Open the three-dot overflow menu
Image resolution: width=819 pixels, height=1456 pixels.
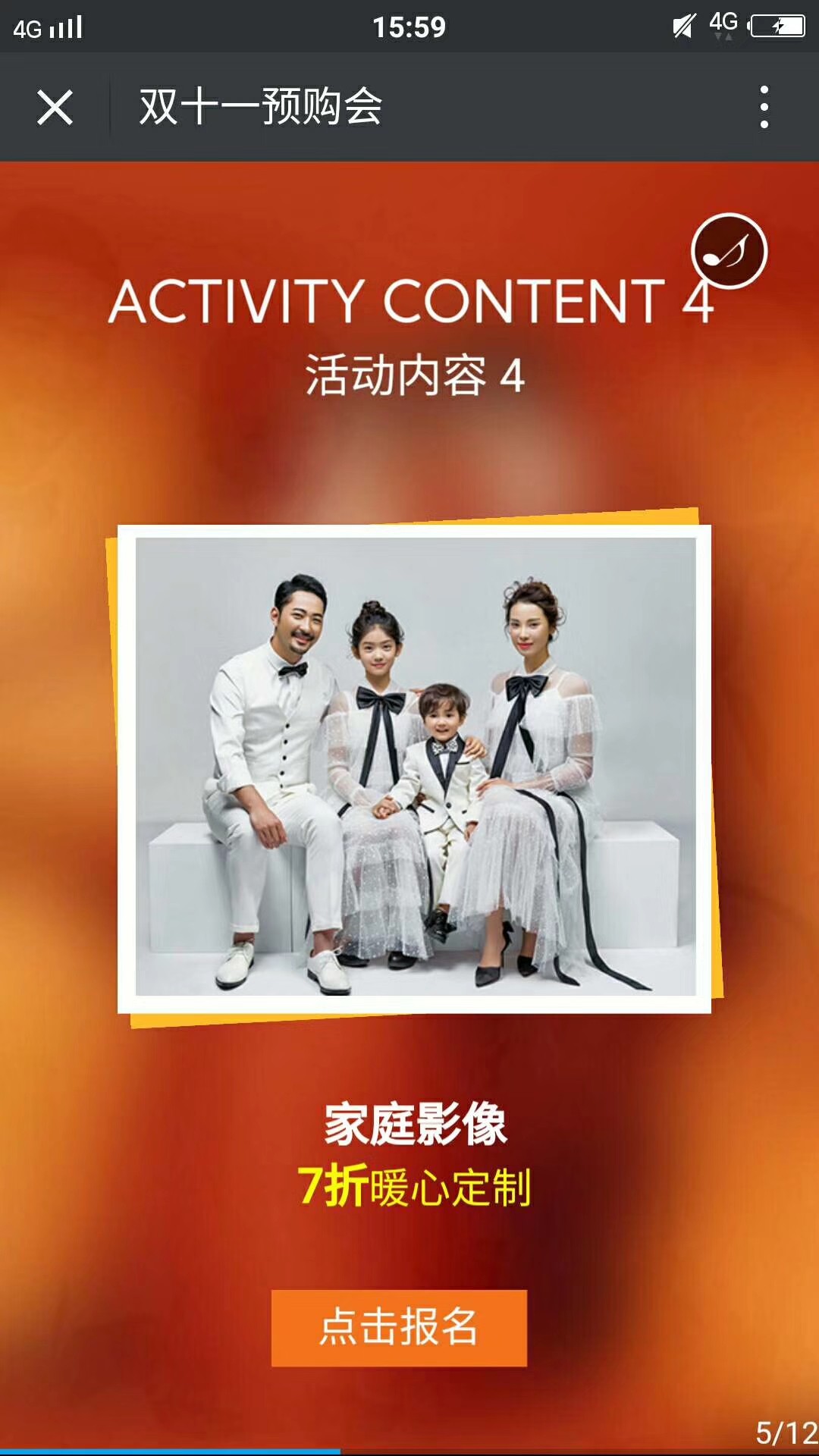pos(764,107)
